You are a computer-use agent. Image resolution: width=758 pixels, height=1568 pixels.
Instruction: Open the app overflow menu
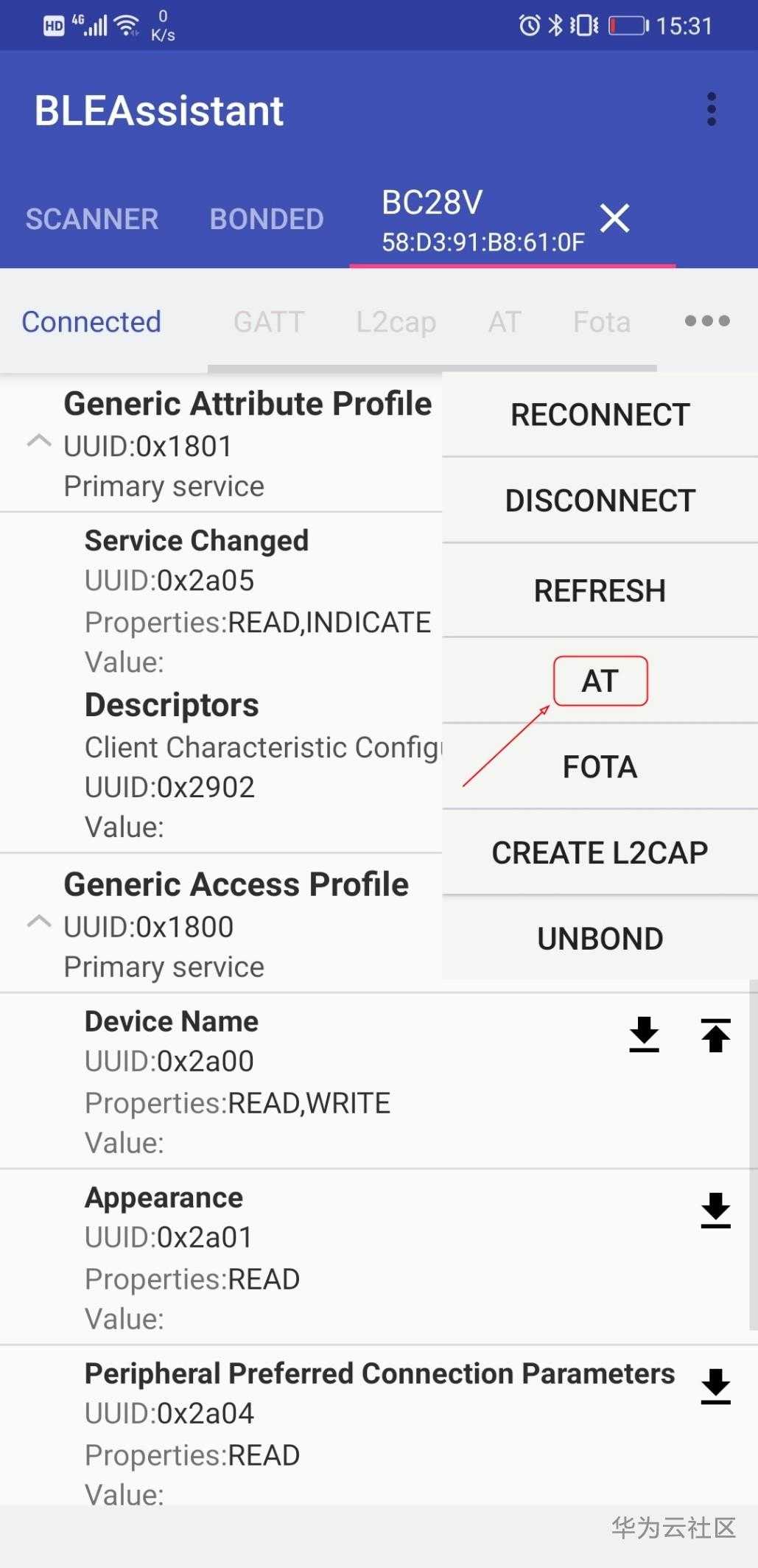point(711,110)
